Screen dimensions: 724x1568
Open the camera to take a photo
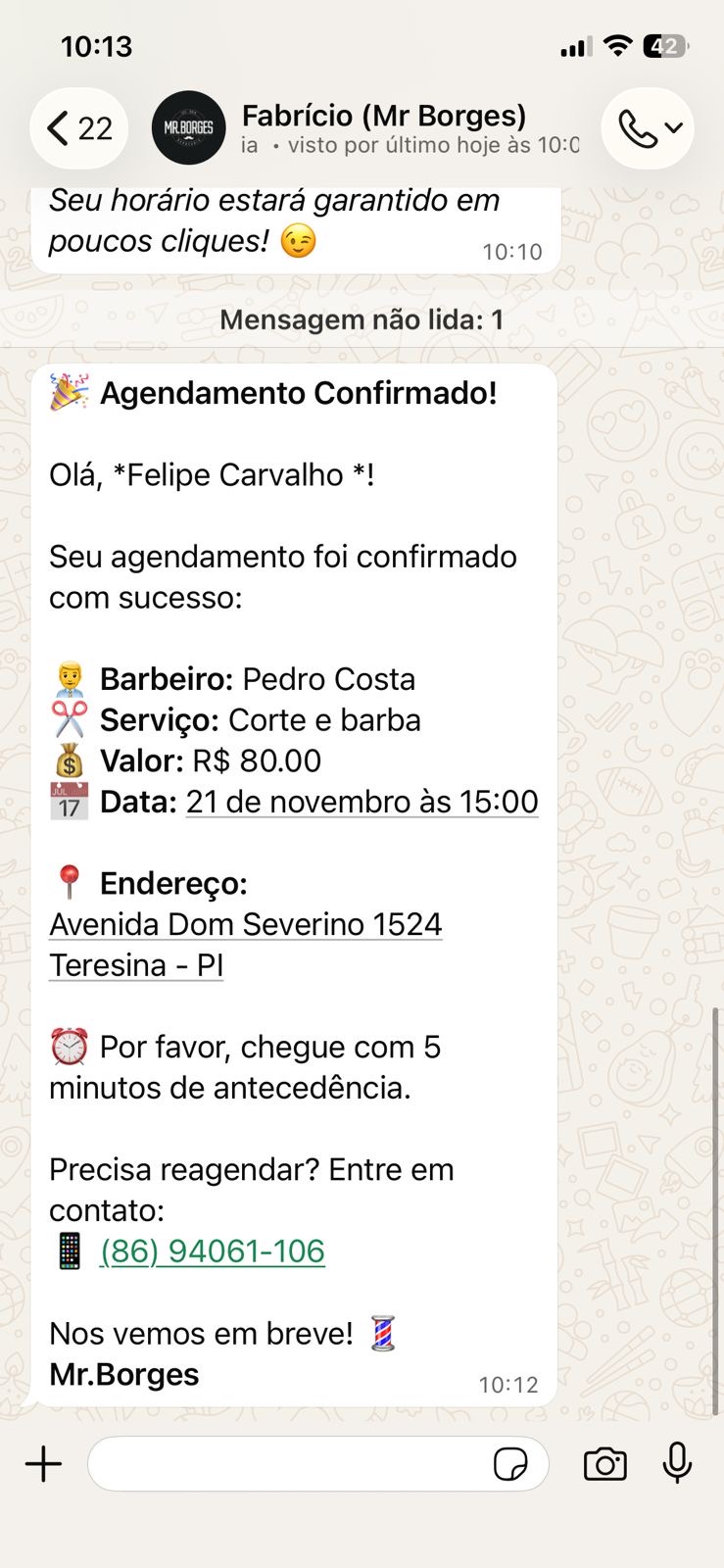pos(604,1464)
